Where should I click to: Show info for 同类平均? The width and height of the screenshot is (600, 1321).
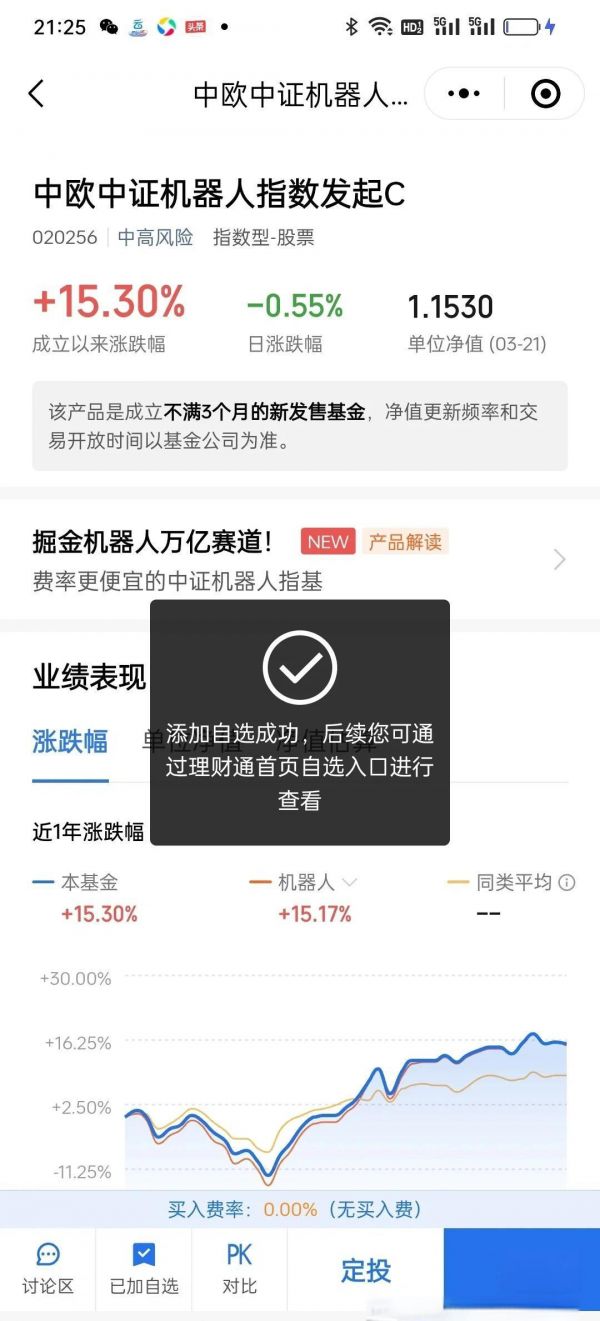pyautogui.click(x=567, y=882)
